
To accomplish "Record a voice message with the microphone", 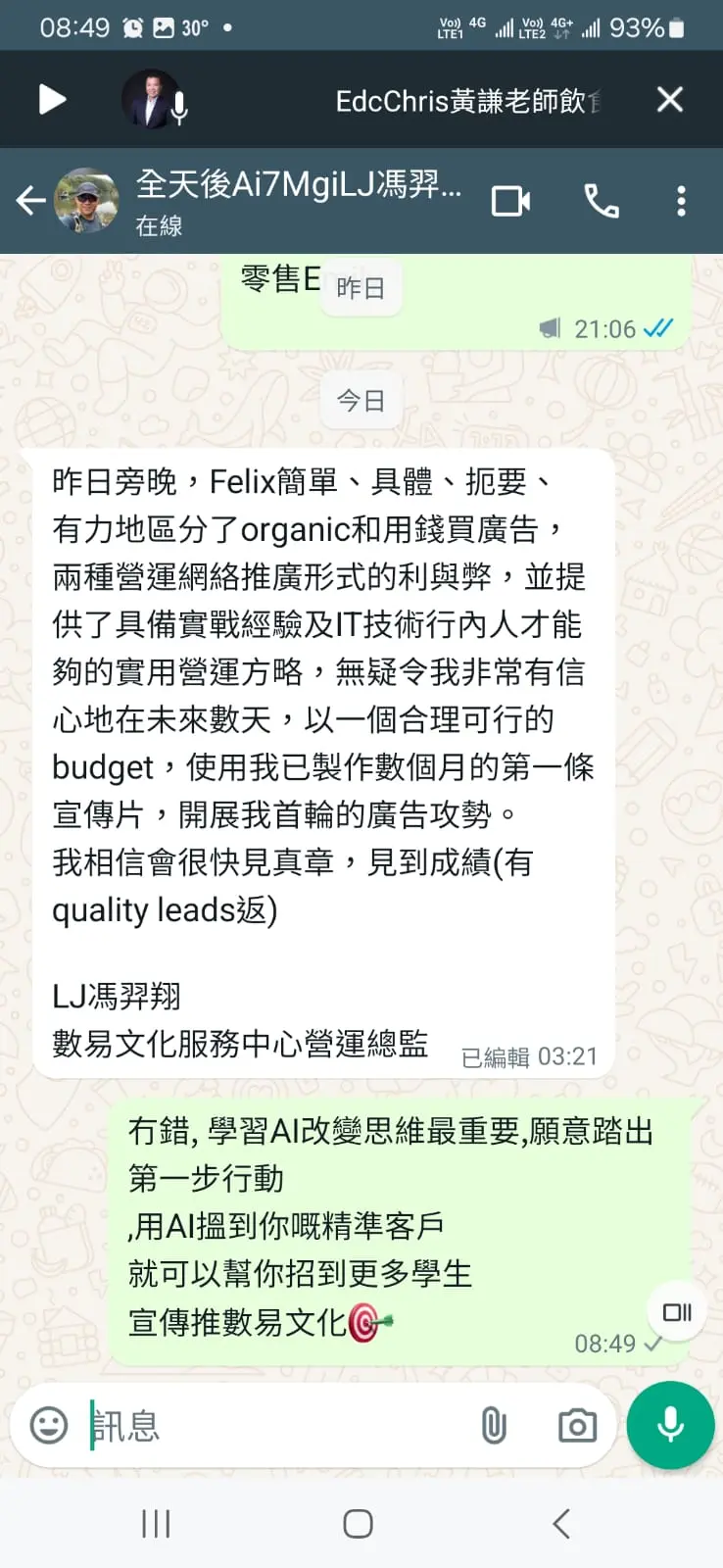I will point(671,1425).
